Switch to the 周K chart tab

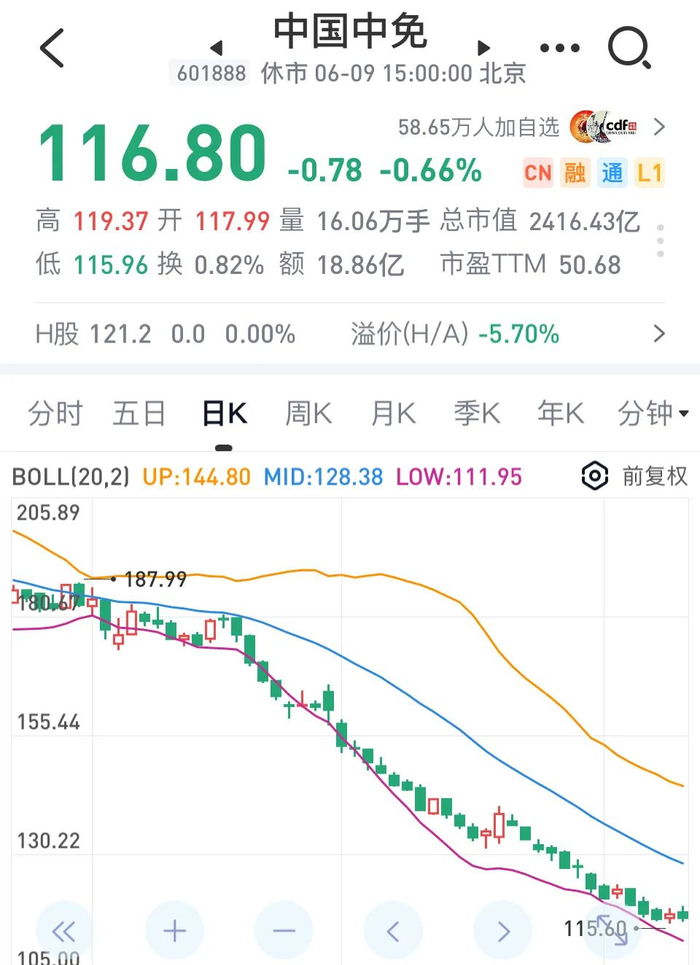point(308,413)
